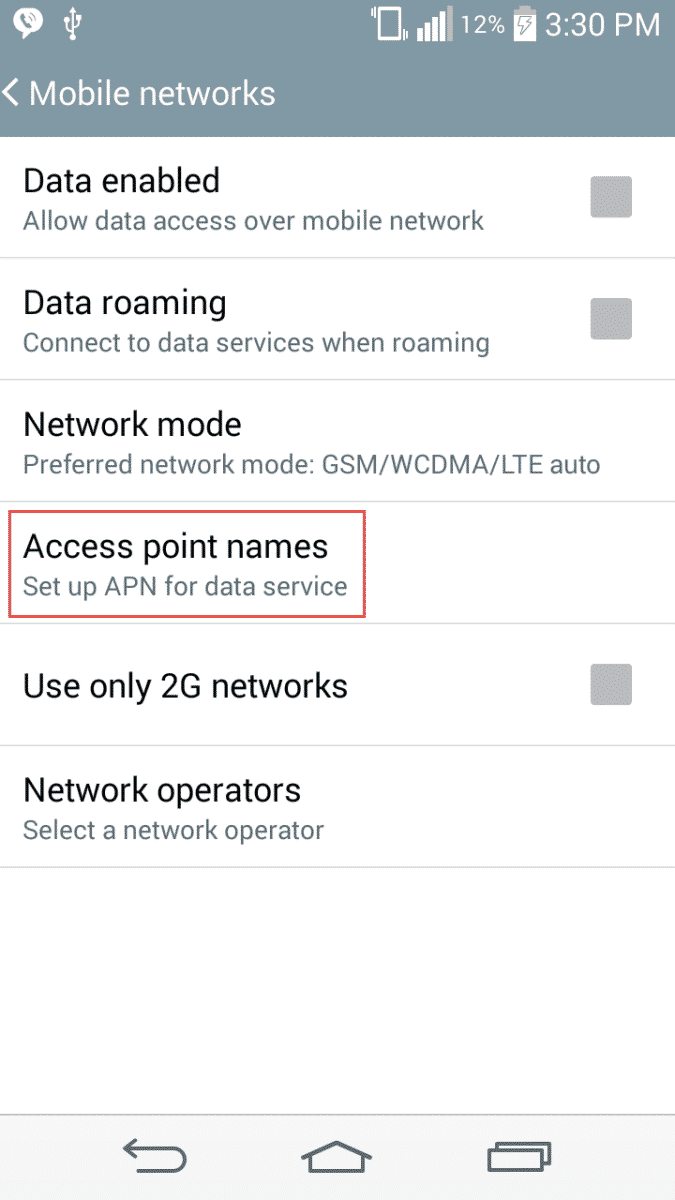Image resolution: width=675 pixels, height=1200 pixels.
Task: Enable the Data roaming checkbox
Action: tap(610, 319)
